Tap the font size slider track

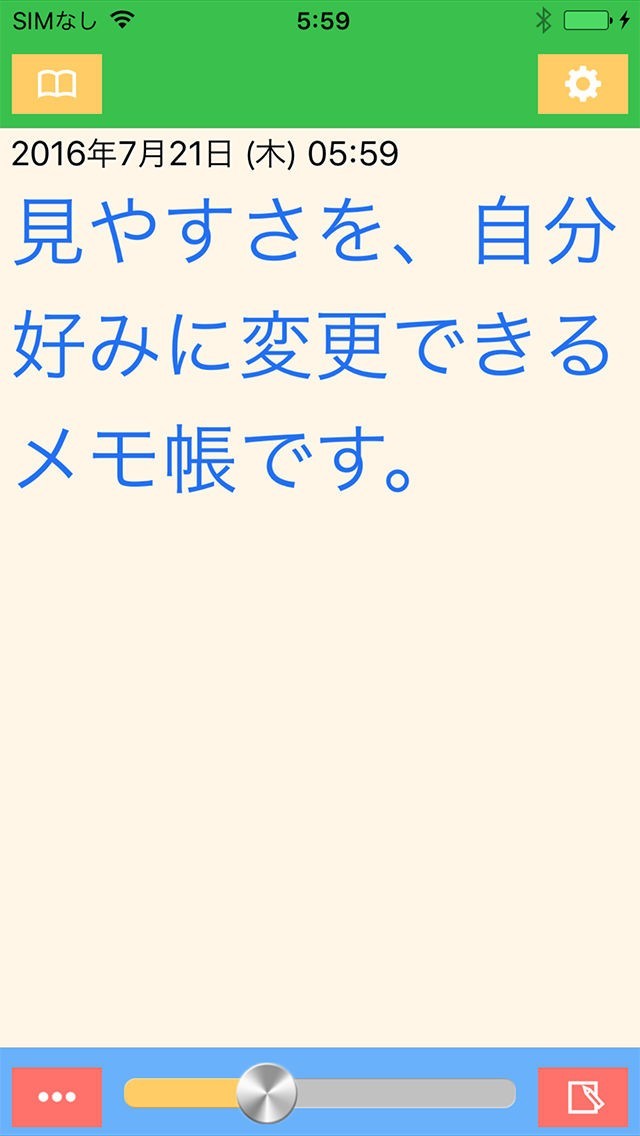coord(320,1093)
